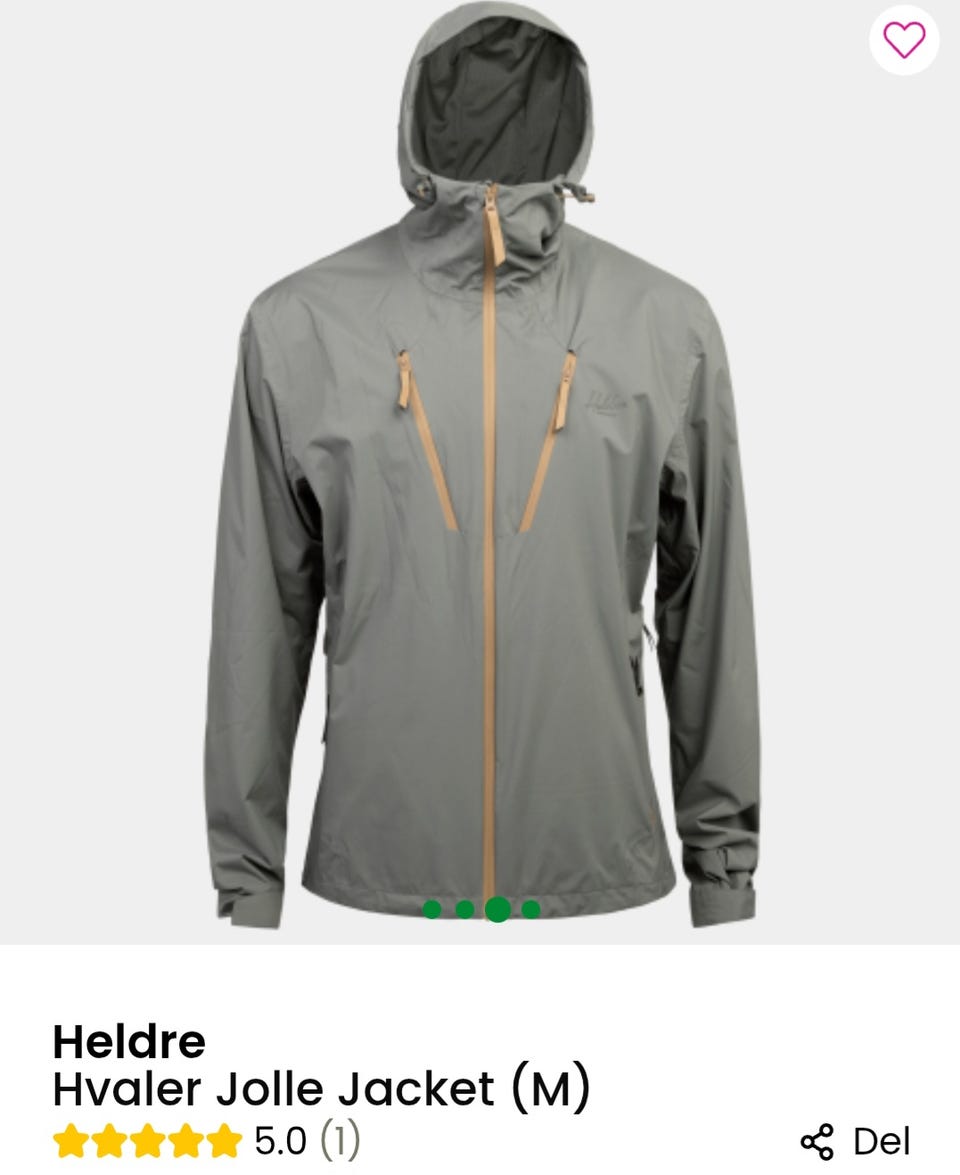Select the last carousel dot

[529, 911]
